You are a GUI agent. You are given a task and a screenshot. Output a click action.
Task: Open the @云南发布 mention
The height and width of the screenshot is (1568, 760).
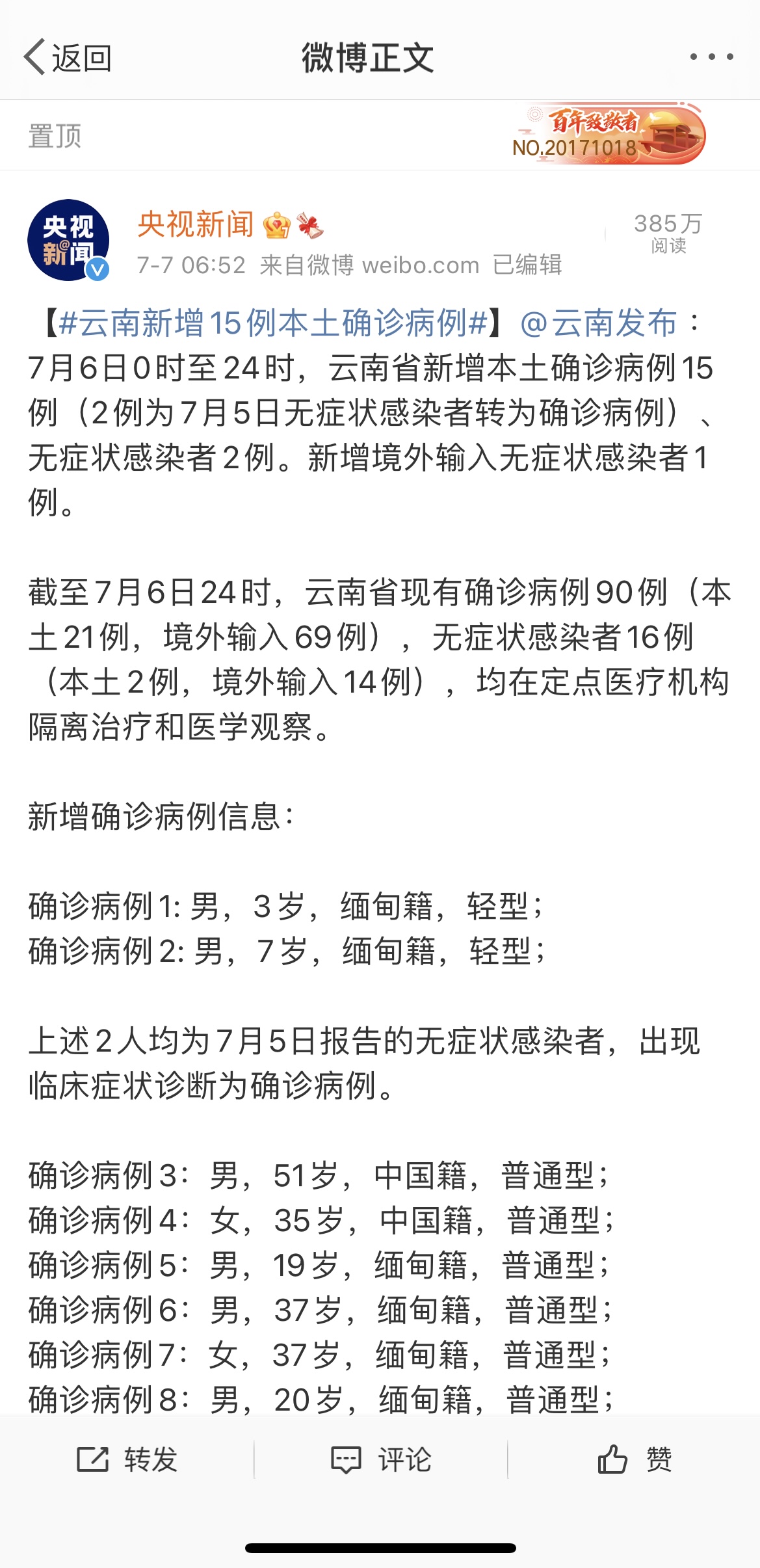pyautogui.click(x=599, y=323)
